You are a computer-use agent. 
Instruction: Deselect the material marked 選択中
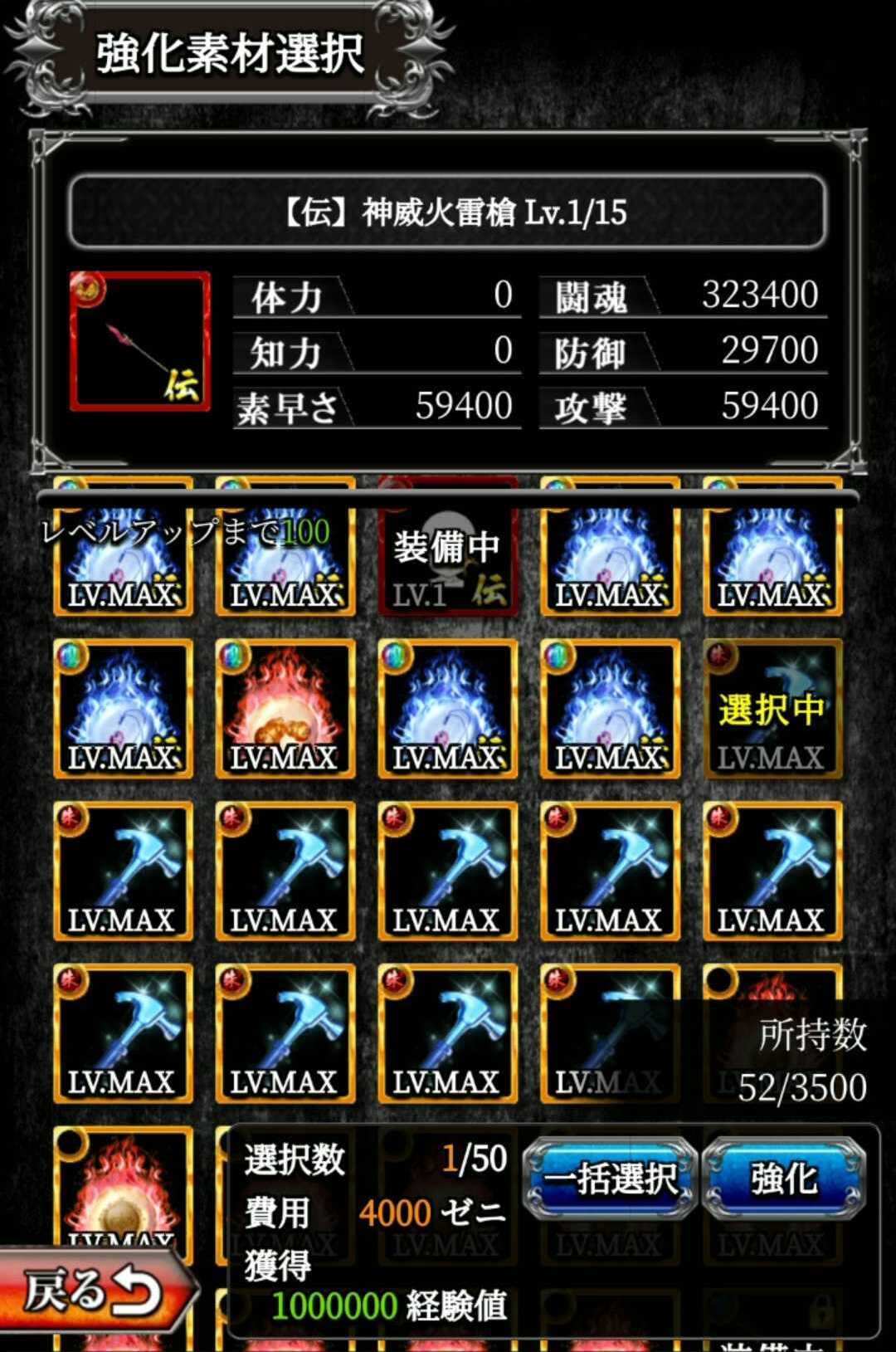coord(772,710)
